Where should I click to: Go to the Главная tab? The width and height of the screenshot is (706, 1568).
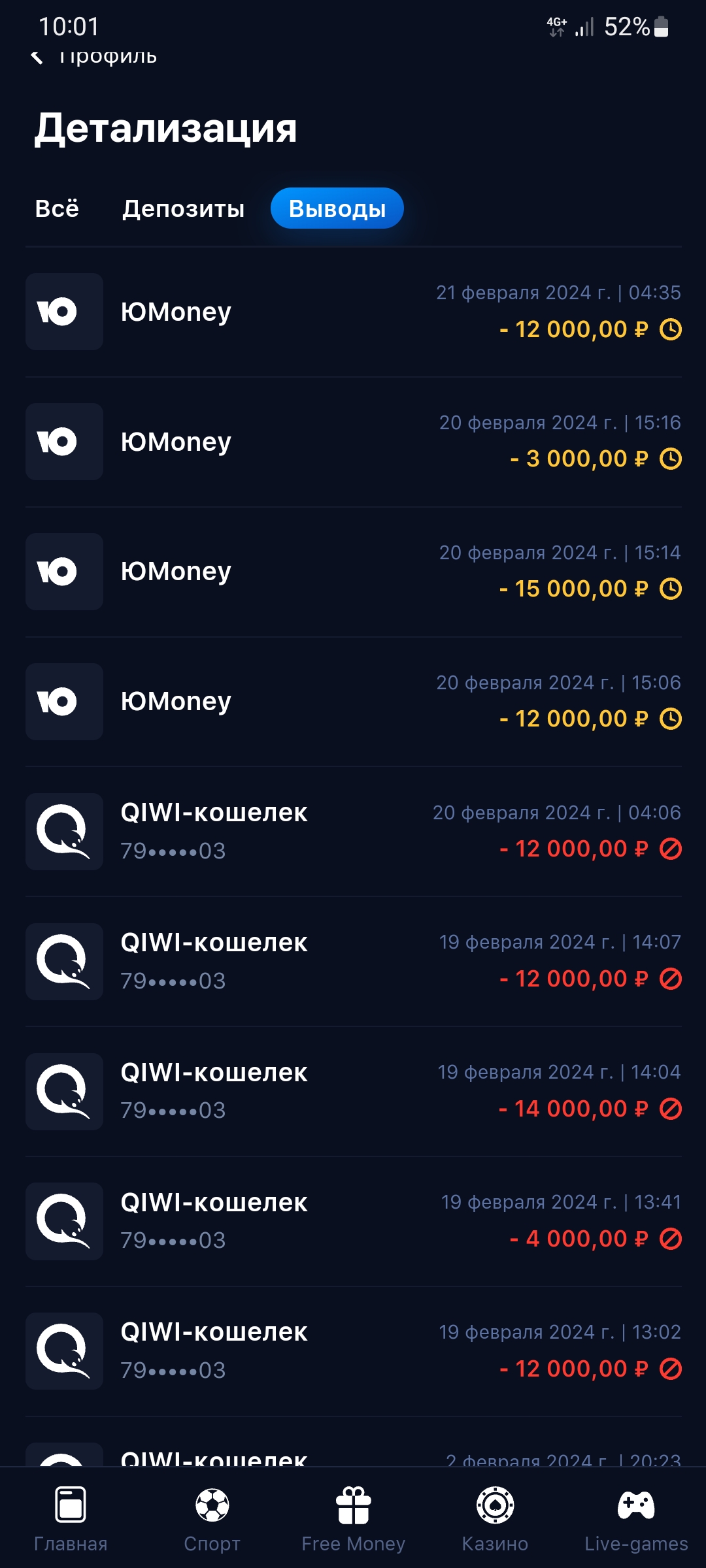[x=71, y=1519]
